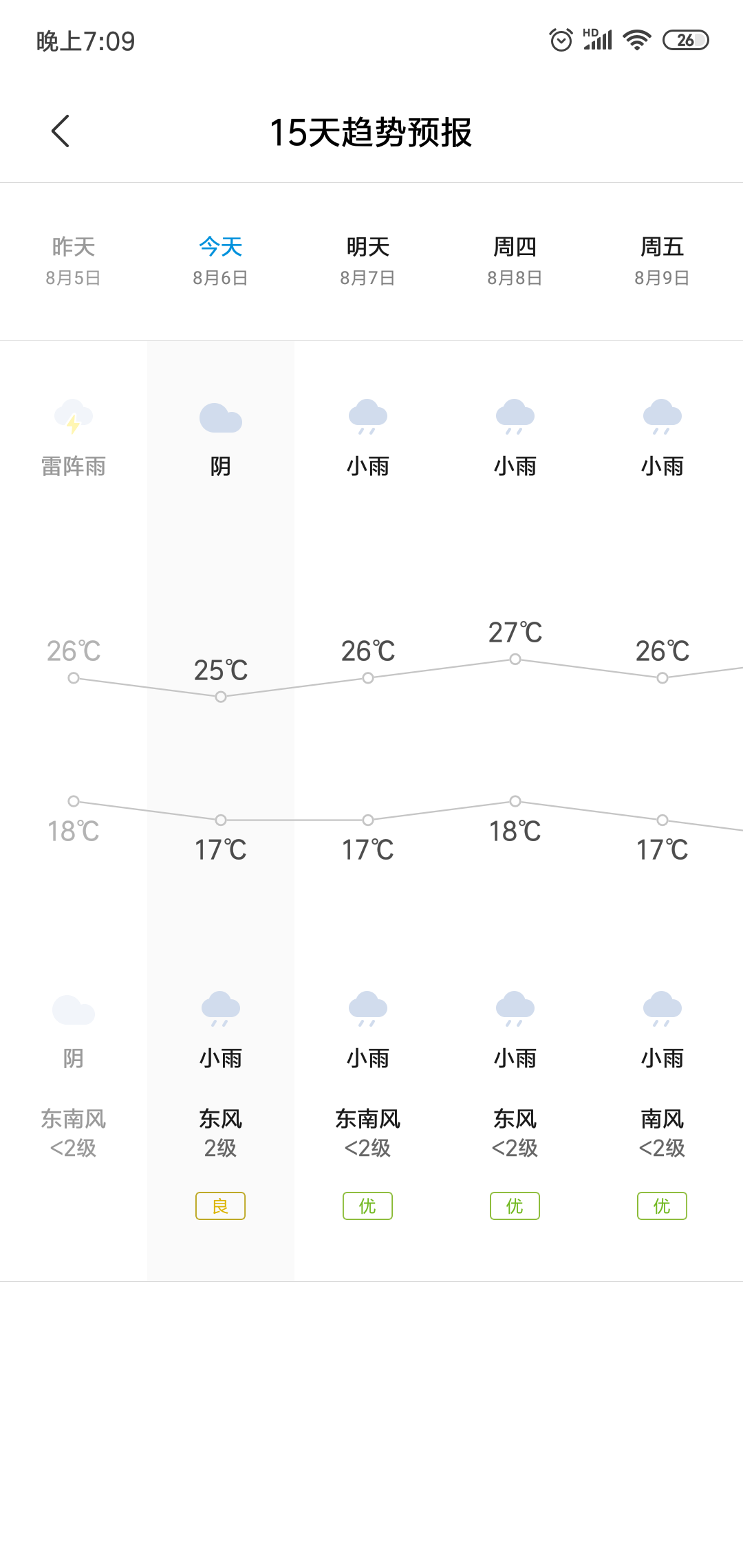Tap the 优 badge under 明天
743x1568 pixels.
pos(367,1206)
